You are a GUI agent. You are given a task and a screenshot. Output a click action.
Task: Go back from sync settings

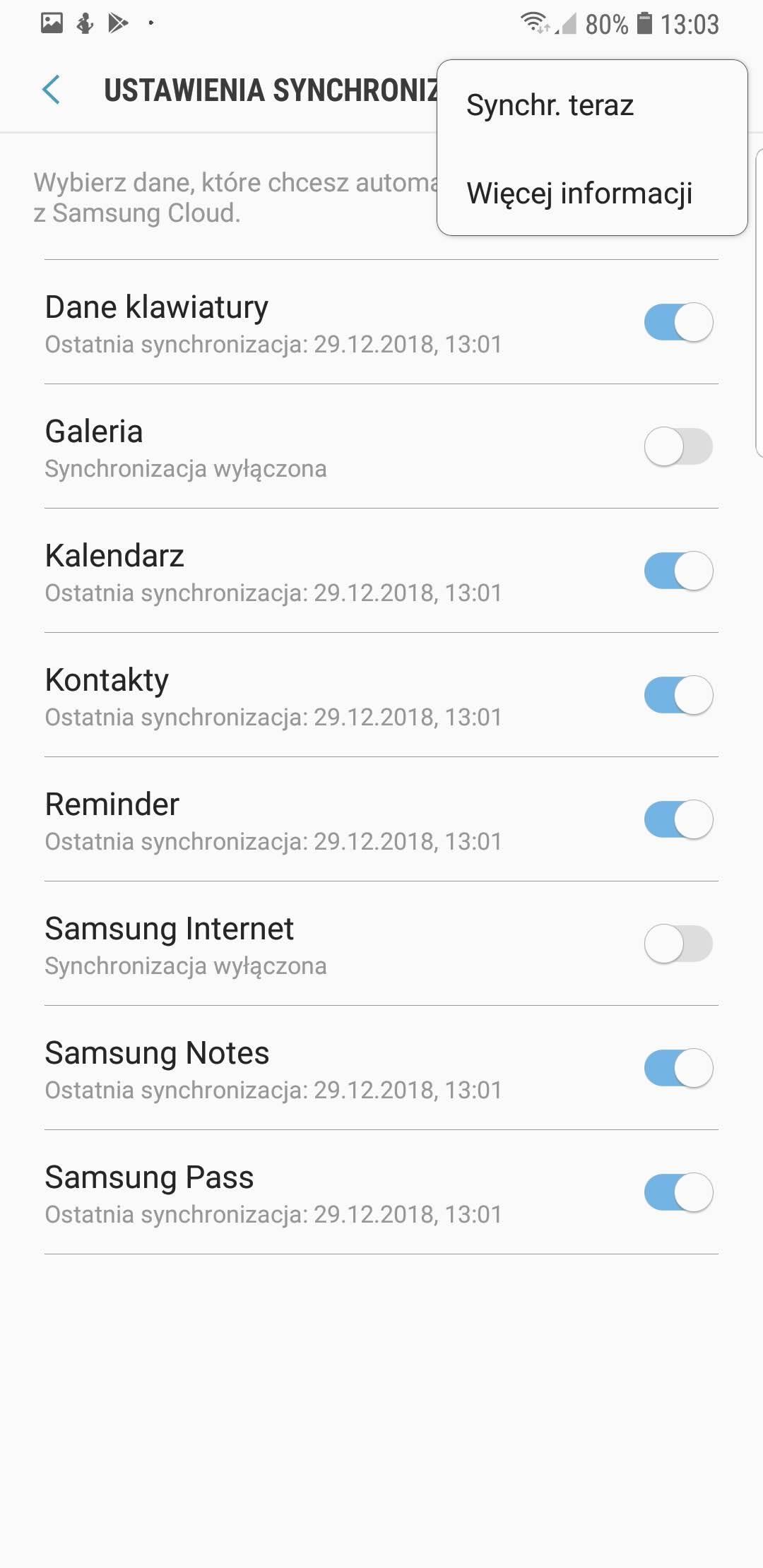52,90
